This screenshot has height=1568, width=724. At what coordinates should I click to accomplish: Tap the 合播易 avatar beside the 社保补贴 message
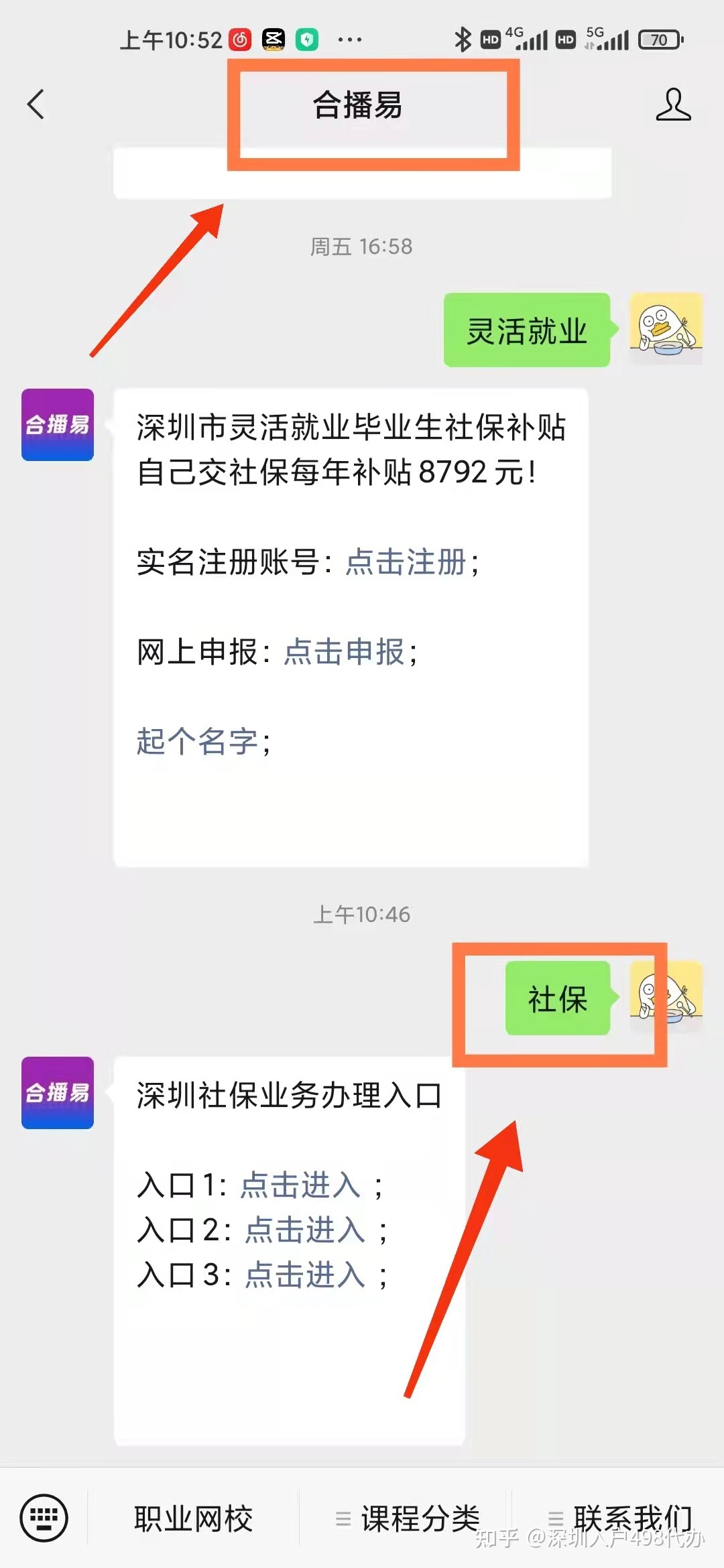point(58,425)
